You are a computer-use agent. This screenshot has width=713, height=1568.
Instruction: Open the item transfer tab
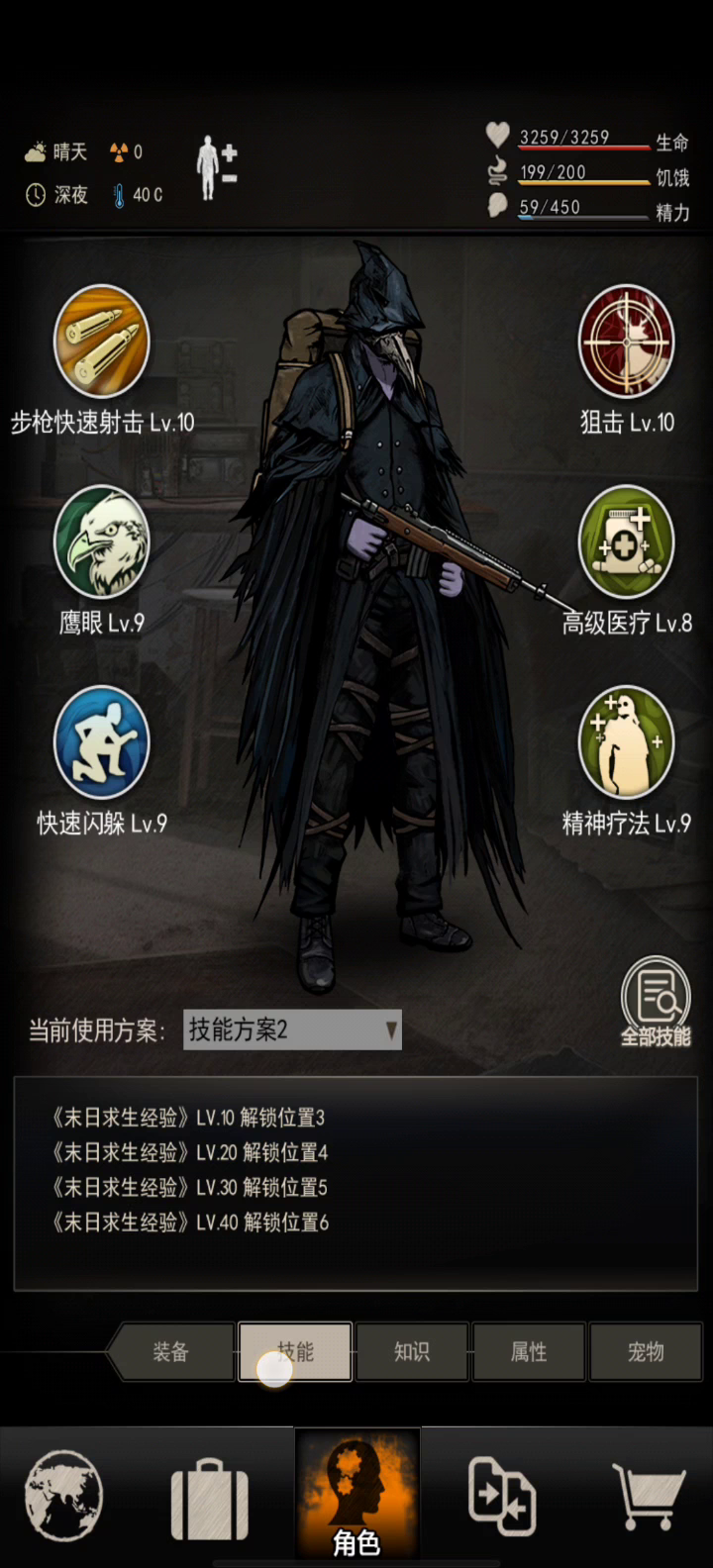[x=502, y=1495]
